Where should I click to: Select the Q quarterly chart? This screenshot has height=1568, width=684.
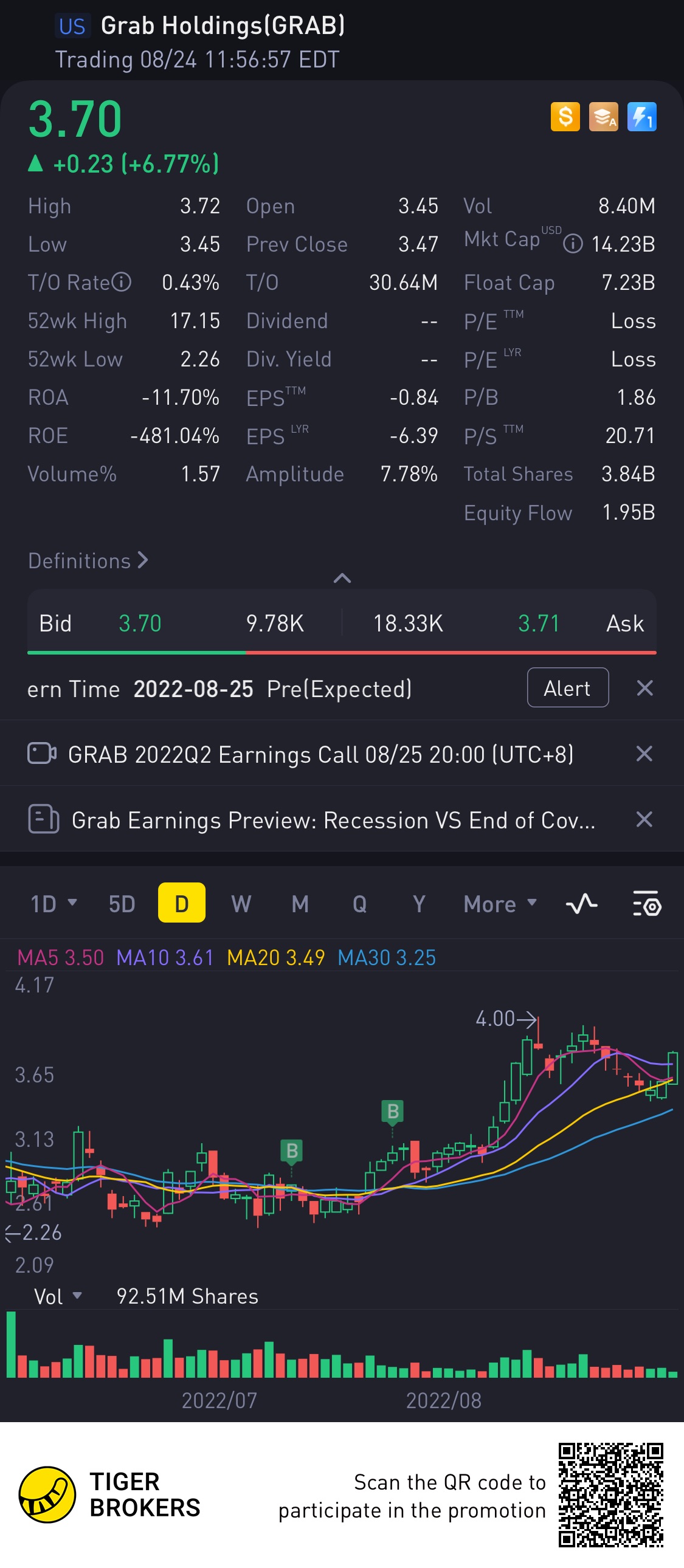[359, 904]
